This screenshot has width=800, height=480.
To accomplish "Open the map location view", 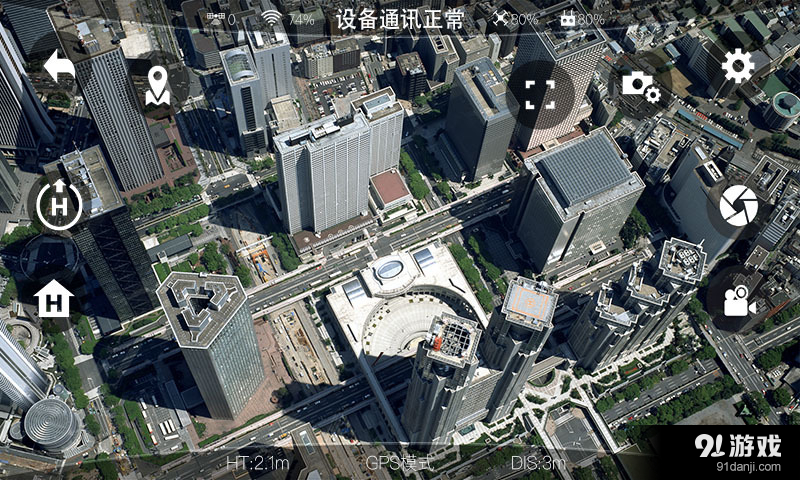I will coord(157,86).
